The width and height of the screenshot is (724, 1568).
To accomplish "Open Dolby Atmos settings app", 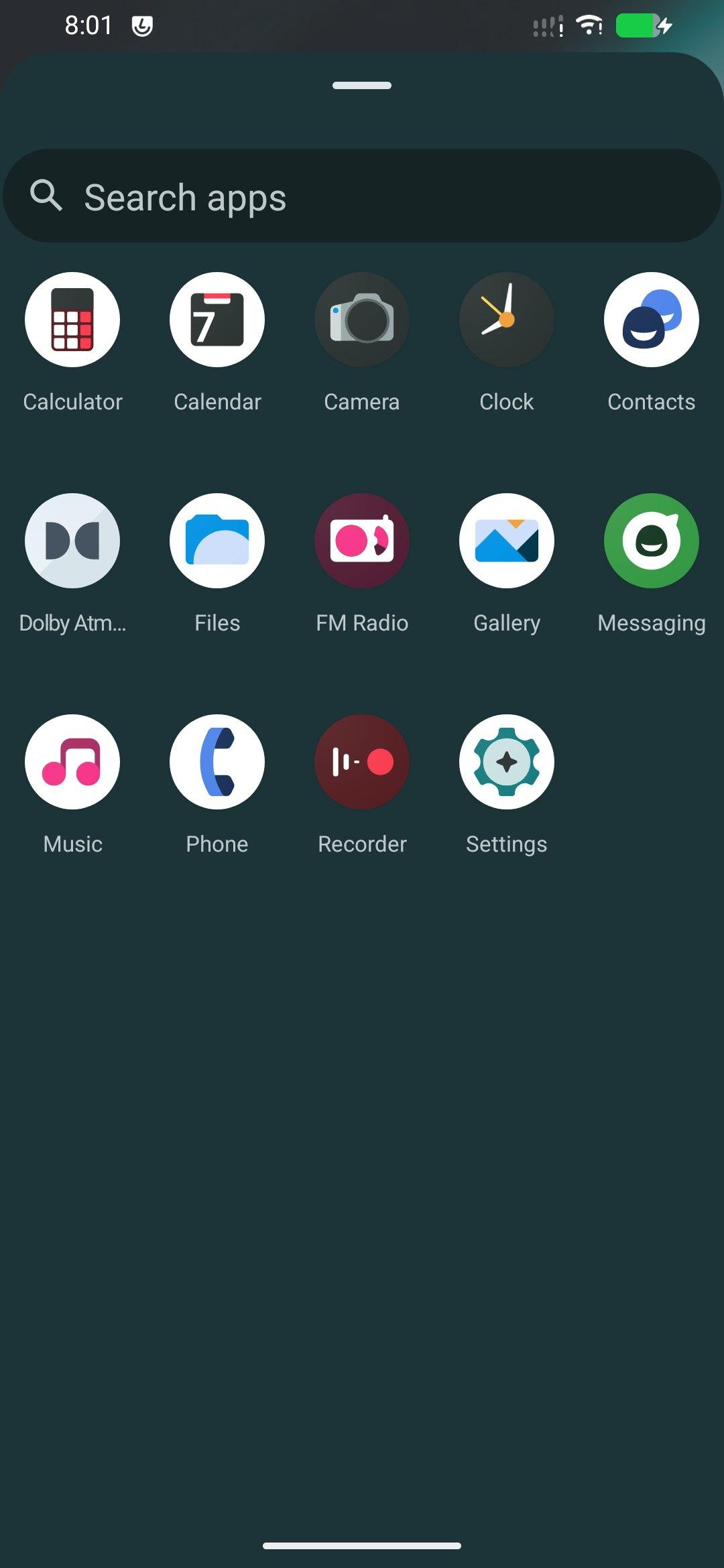I will coord(72,541).
